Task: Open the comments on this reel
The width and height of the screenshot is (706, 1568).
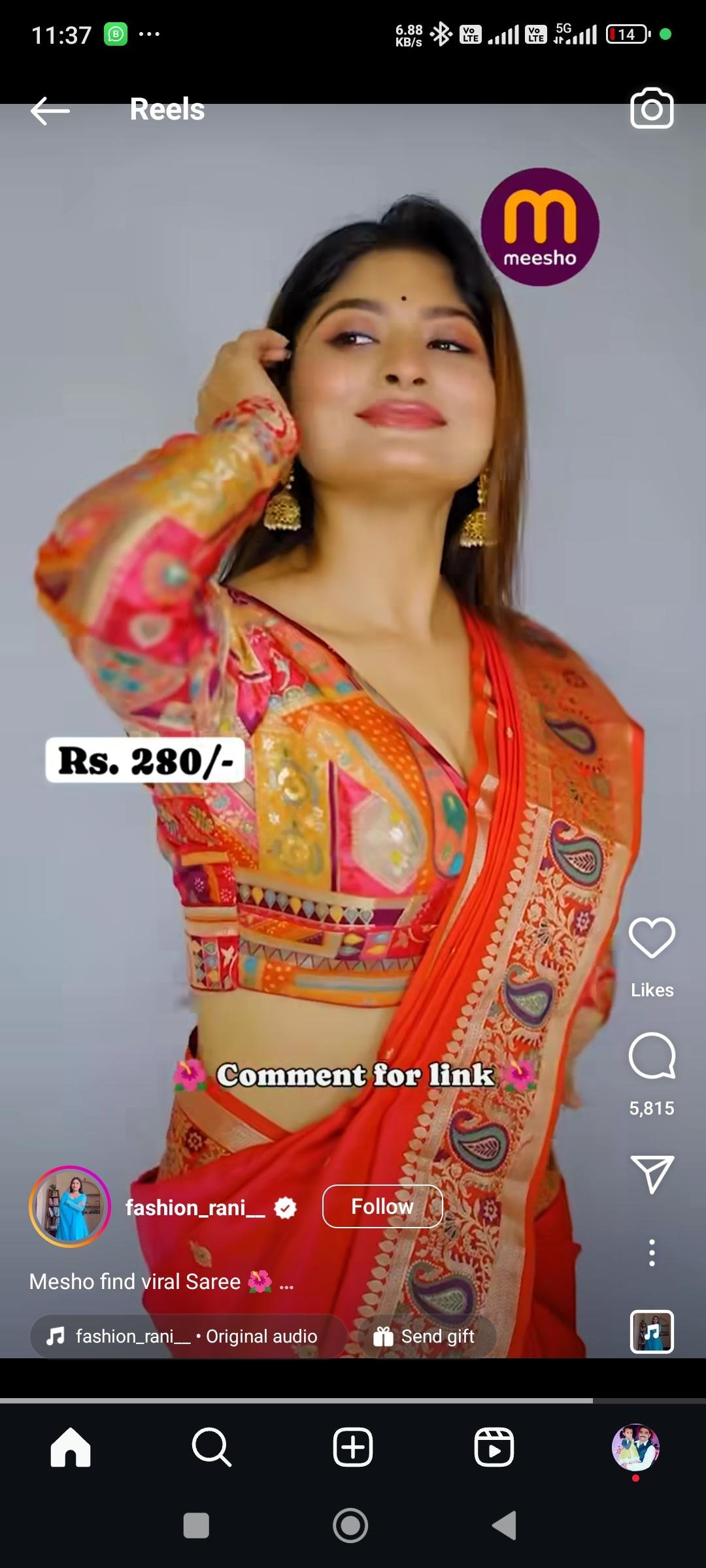Action: tap(652, 1056)
